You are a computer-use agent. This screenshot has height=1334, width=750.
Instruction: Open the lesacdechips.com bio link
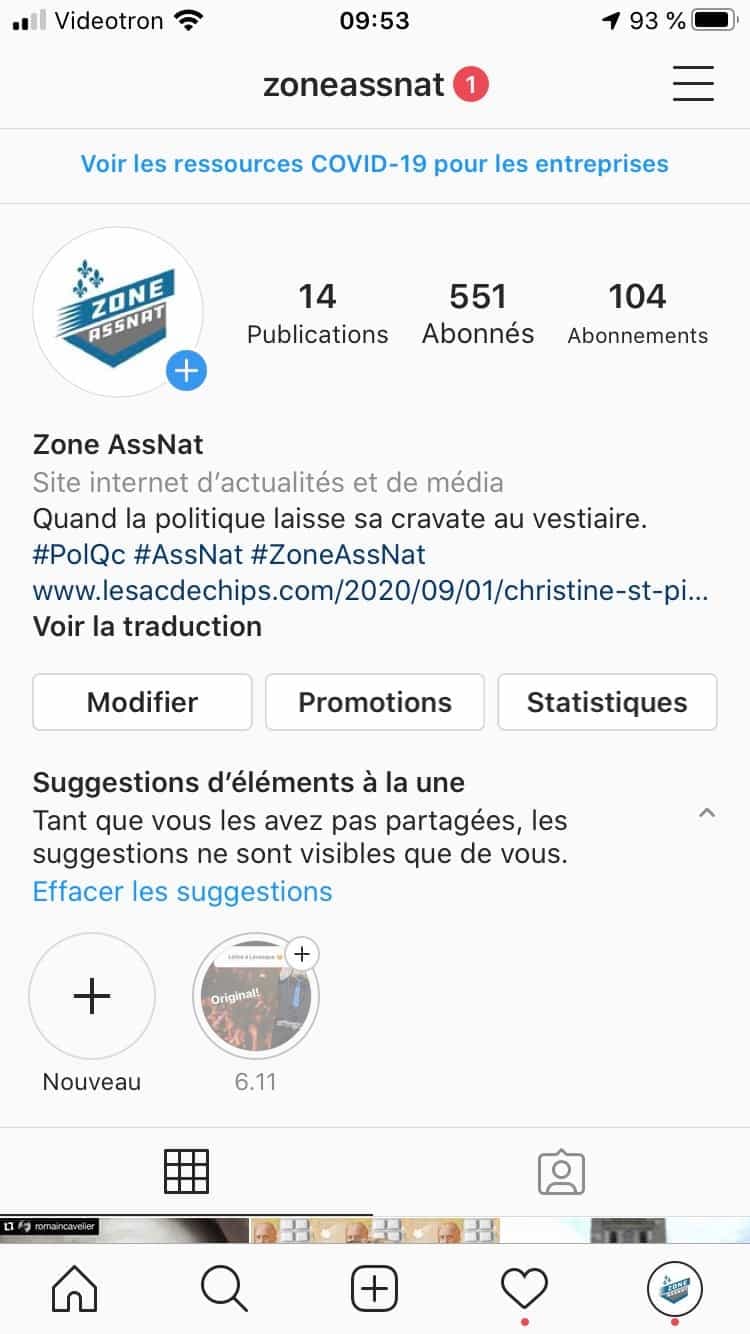tap(371, 590)
